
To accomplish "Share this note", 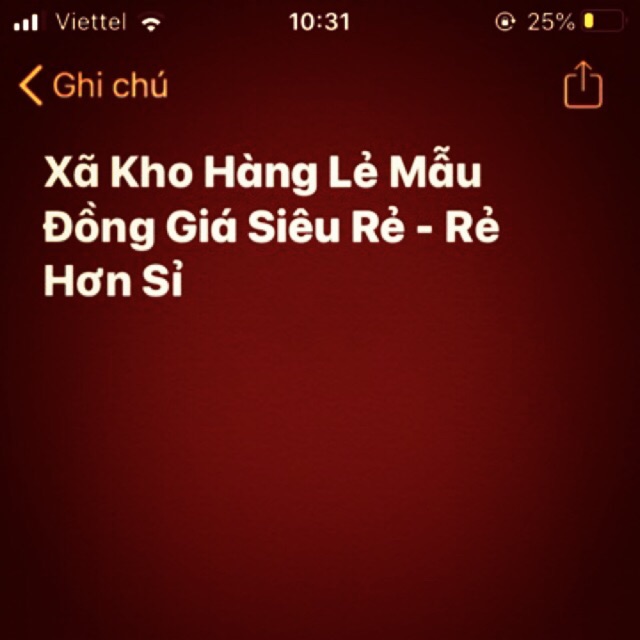I will 583,86.
